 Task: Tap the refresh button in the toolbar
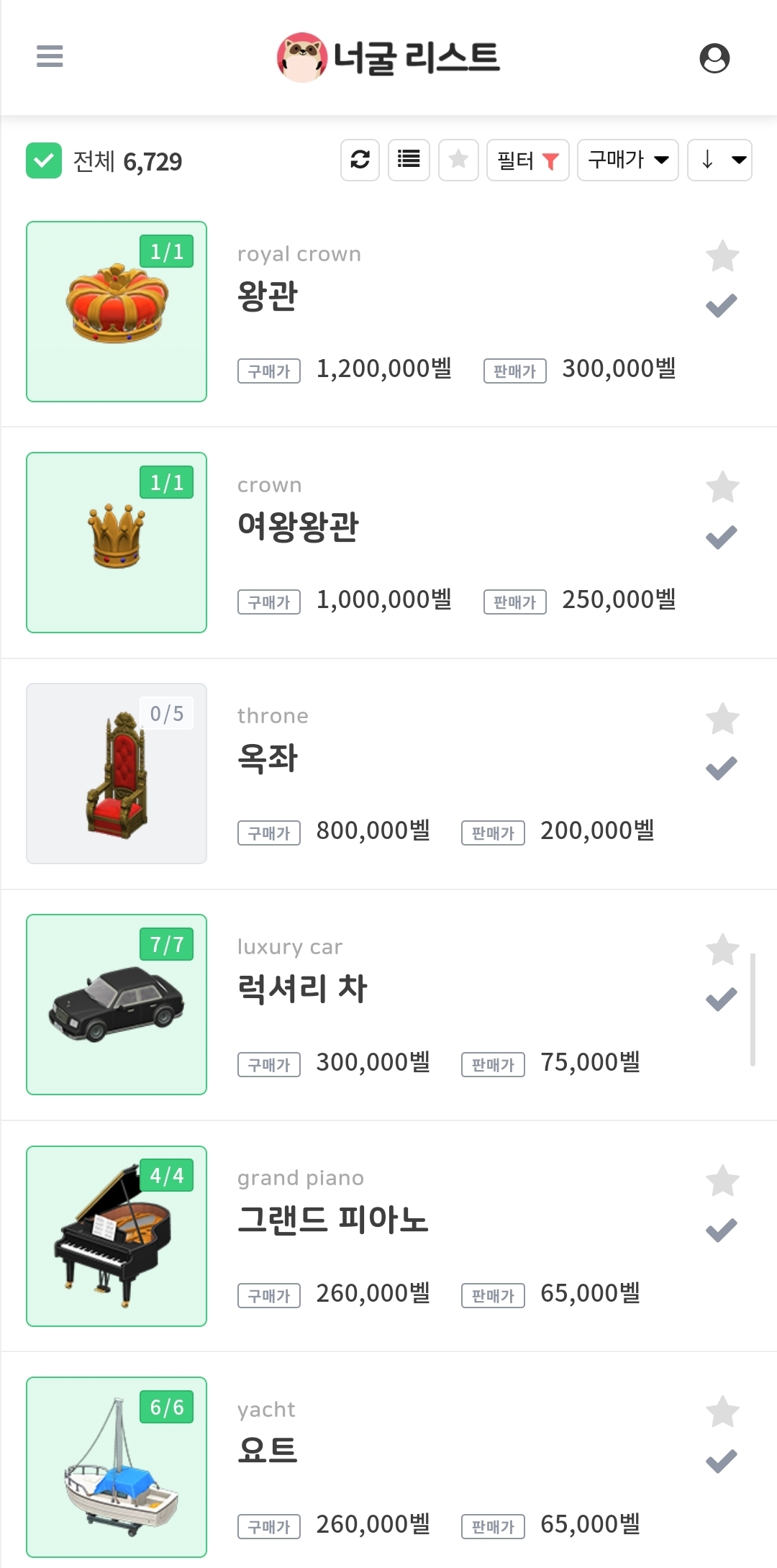coord(360,160)
